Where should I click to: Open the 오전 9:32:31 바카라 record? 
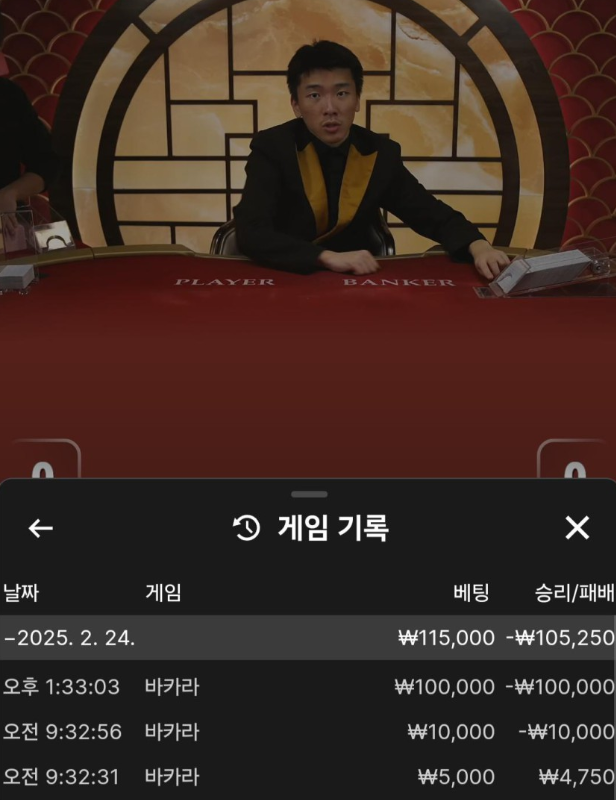(307, 777)
